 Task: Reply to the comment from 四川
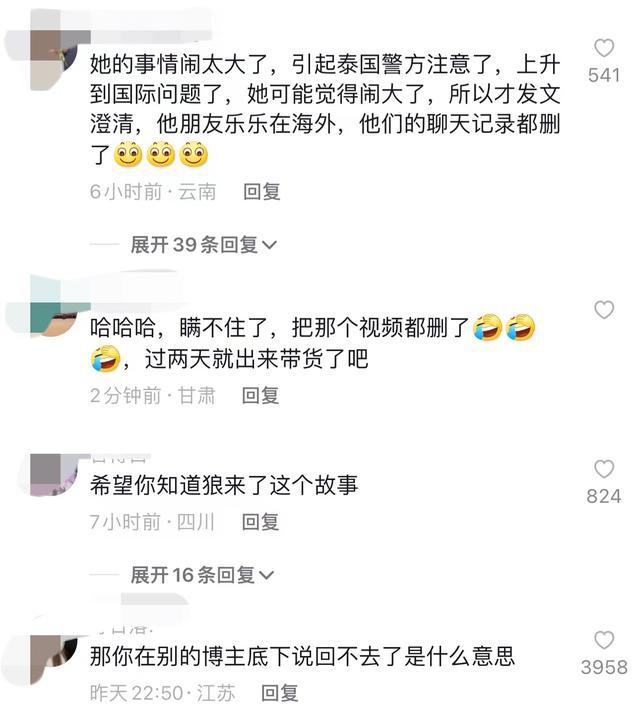pos(261,521)
